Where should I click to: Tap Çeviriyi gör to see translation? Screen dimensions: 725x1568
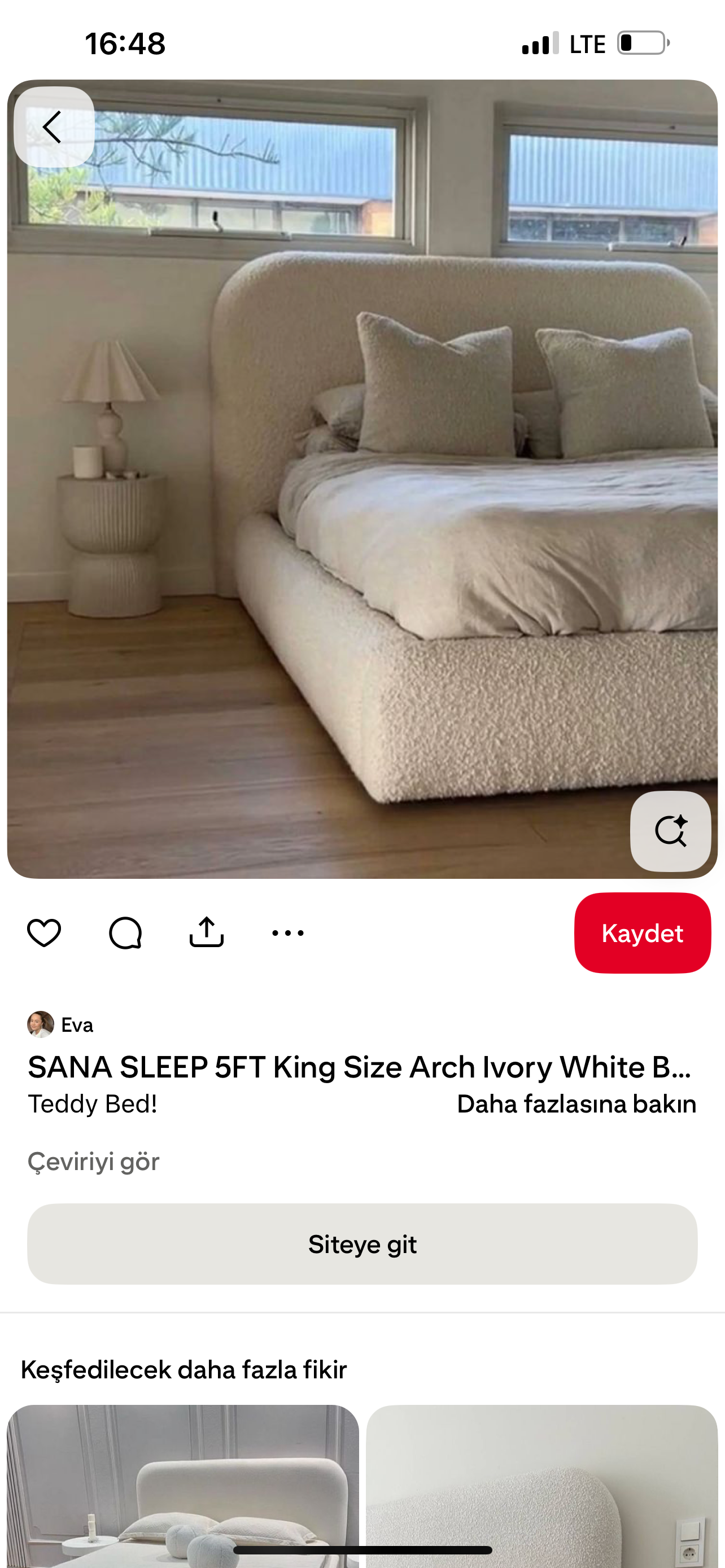93,1162
